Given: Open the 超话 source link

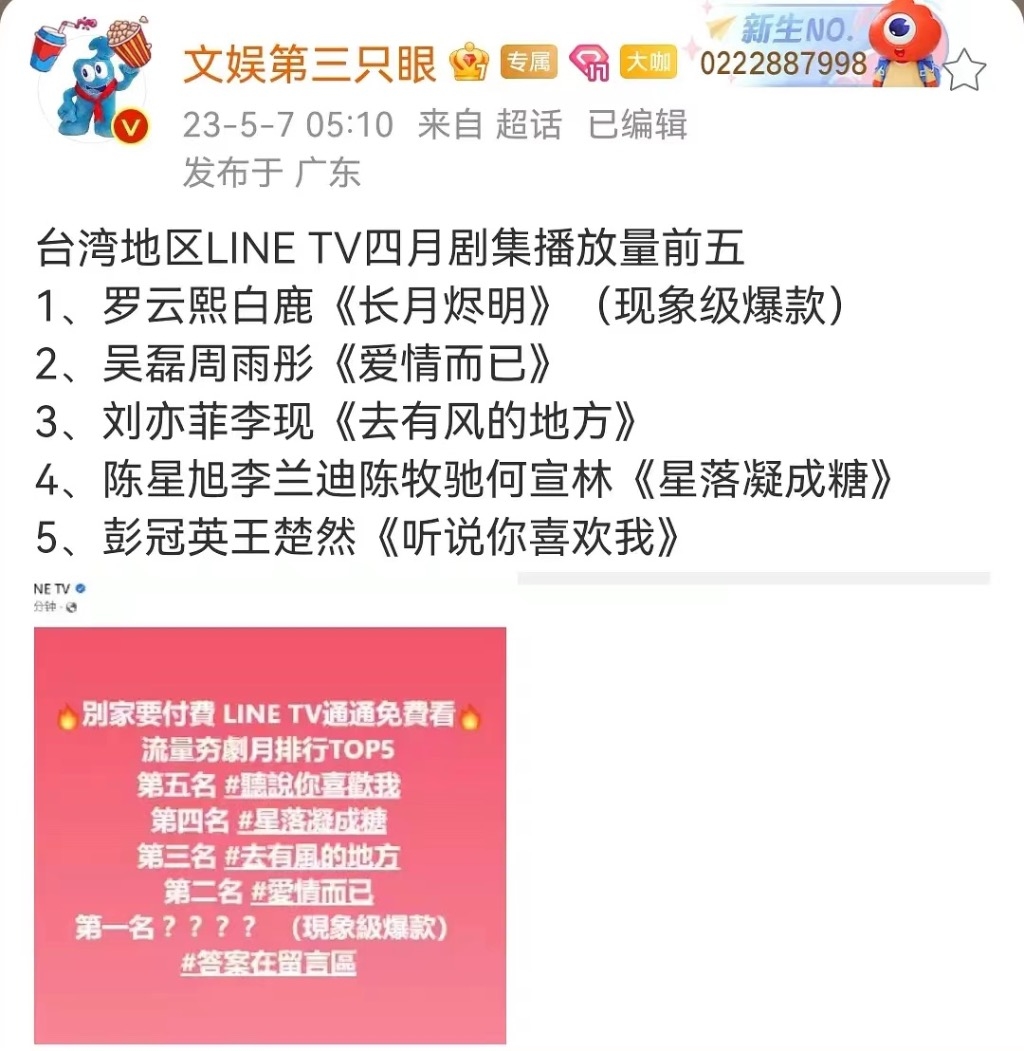Looking at the screenshot, I should tap(528, 125).
